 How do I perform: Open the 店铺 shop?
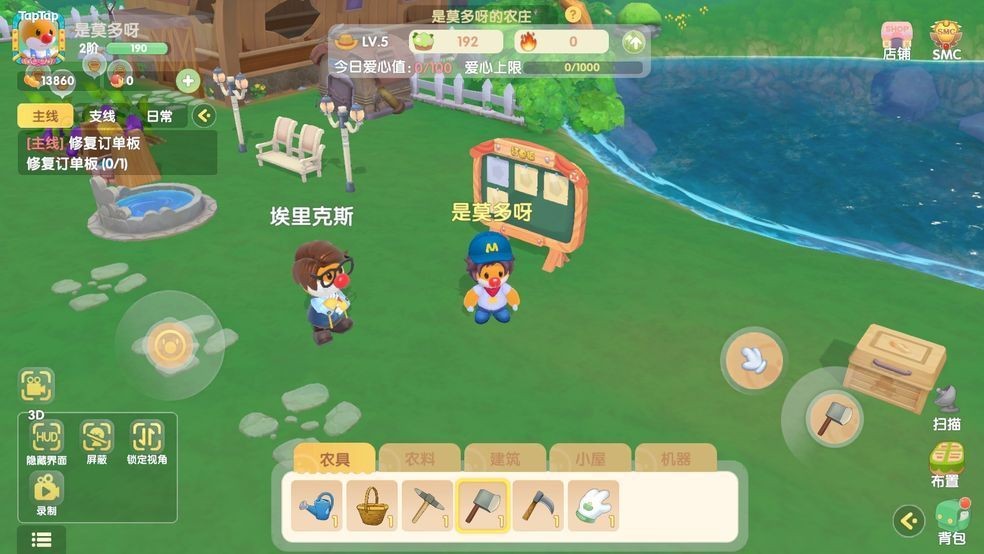896,40
